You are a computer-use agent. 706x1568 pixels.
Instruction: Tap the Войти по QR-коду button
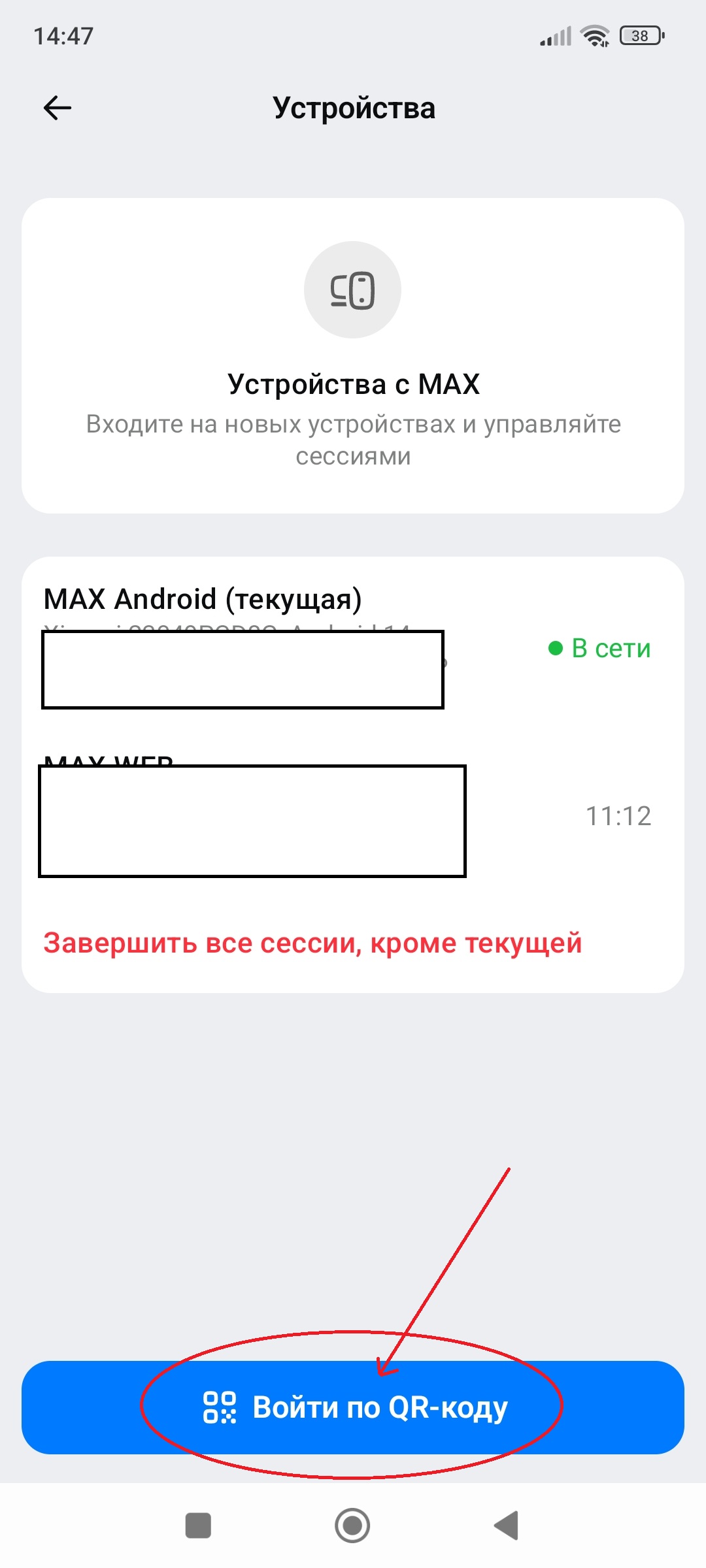pos(353,1407)
